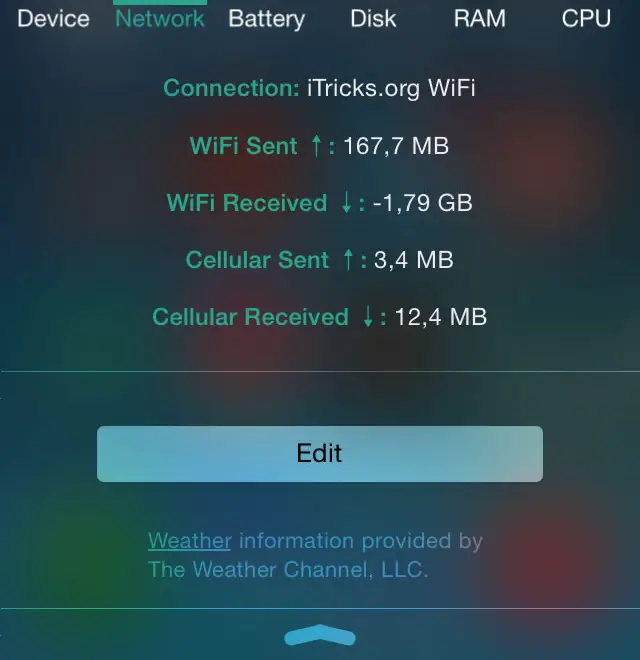Tap the Edit button
This screenshot has height=660, width=640.
[320, 454]
